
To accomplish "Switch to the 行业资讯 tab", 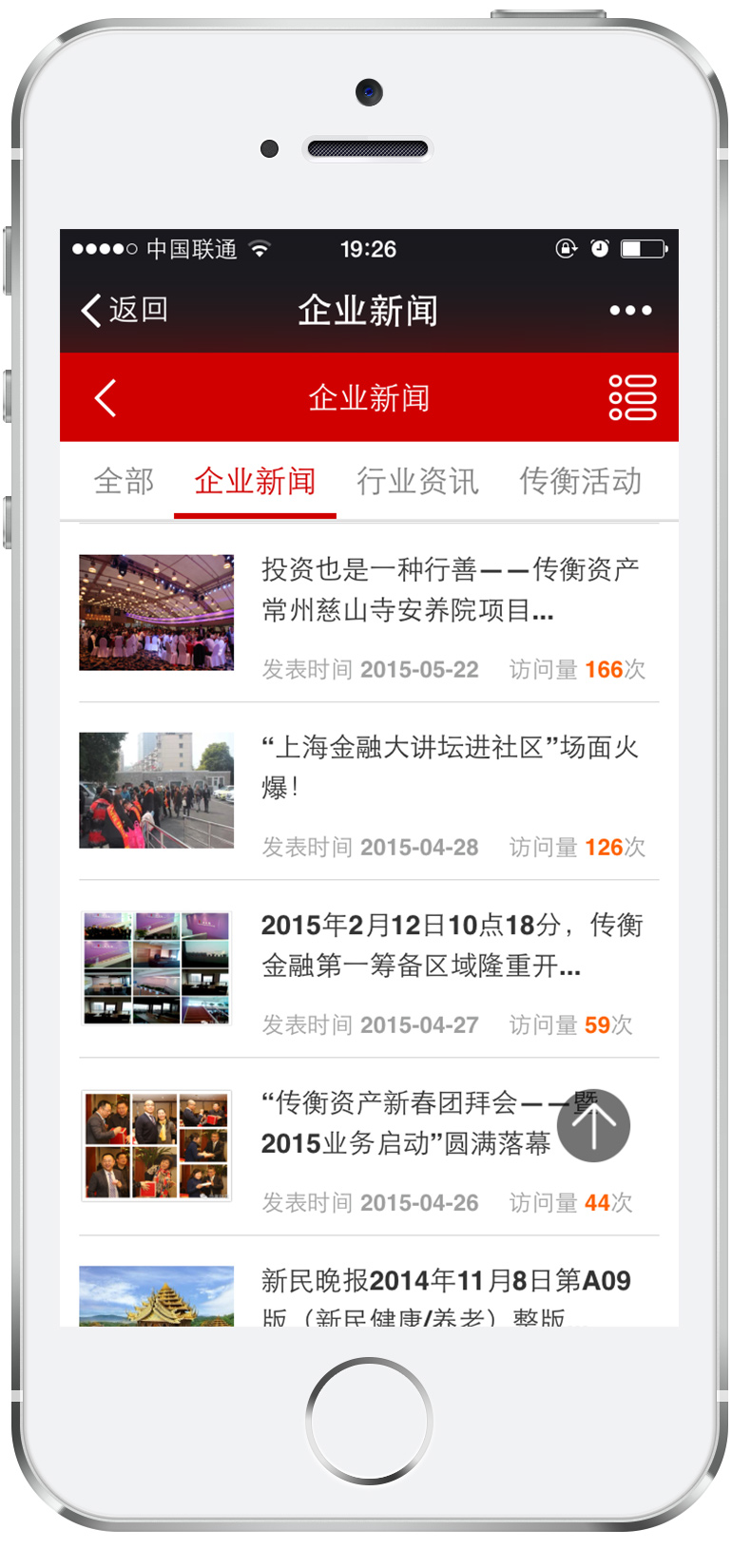I will click(417, 481).
